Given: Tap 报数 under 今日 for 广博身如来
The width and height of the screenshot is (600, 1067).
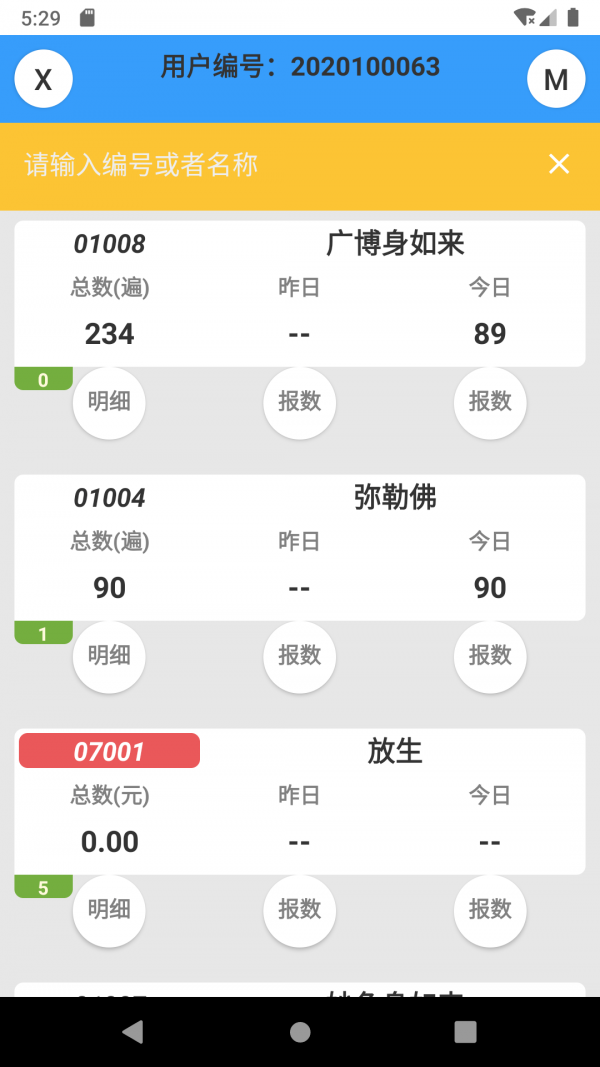Looking at the screenshot, I should point(490,402).
